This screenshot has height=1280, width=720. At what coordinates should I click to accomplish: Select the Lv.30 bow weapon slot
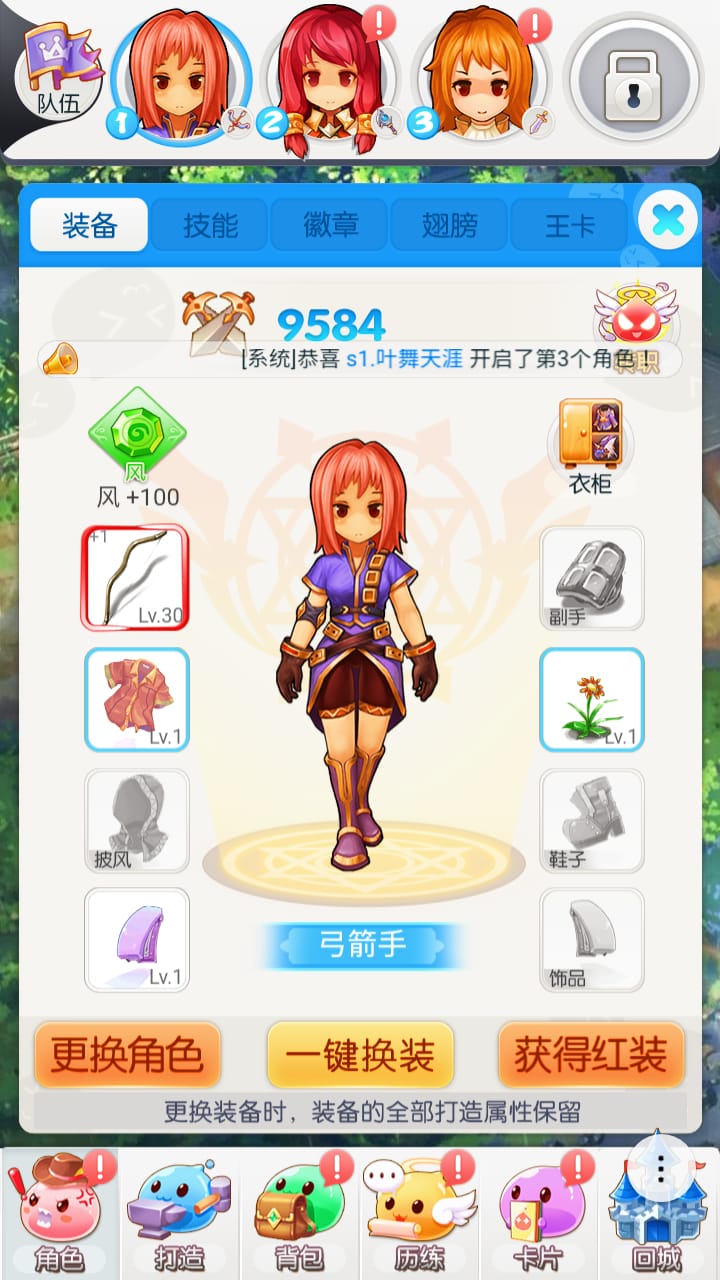(x=136, y=578)
